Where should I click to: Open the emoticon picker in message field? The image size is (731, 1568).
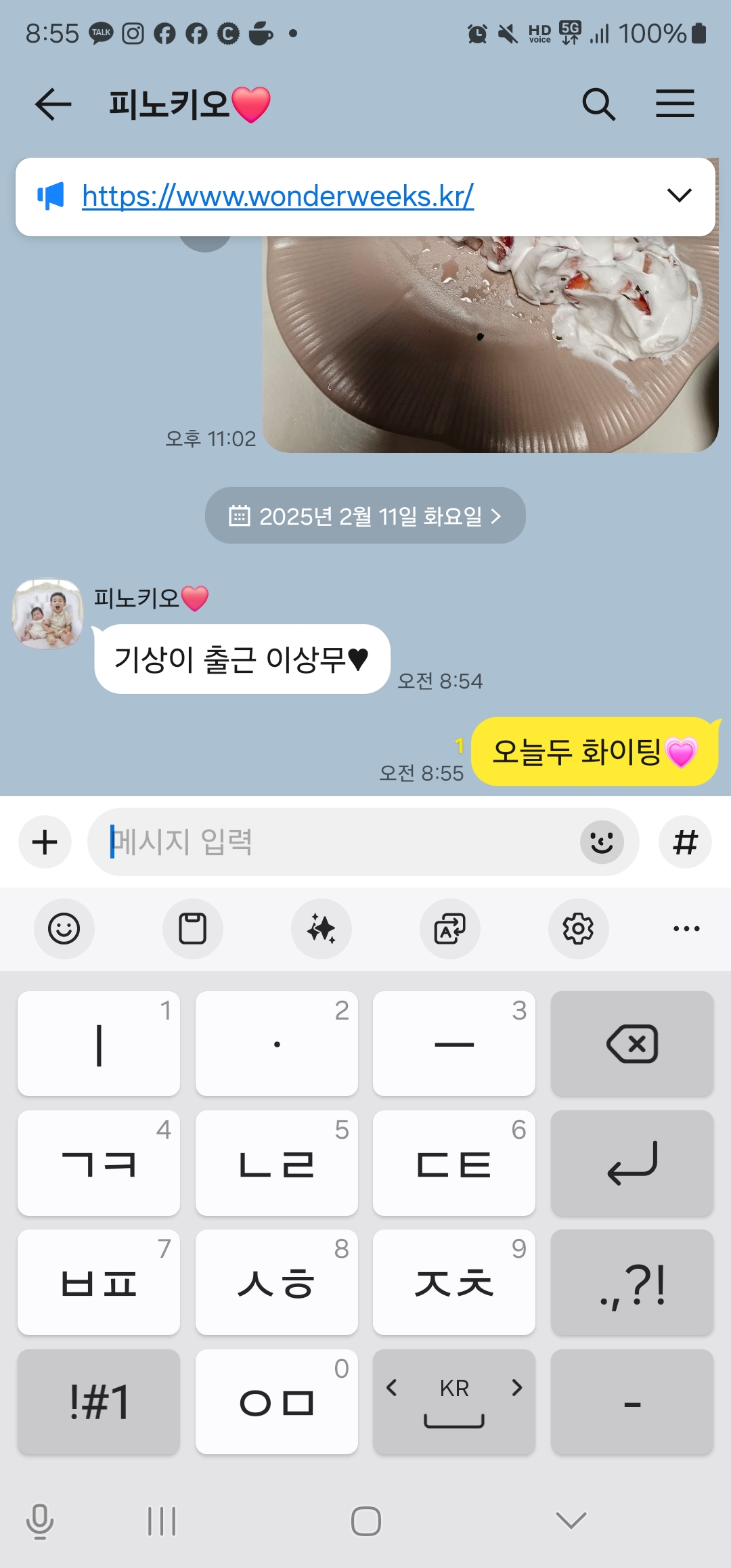click(x=602, y=842)
